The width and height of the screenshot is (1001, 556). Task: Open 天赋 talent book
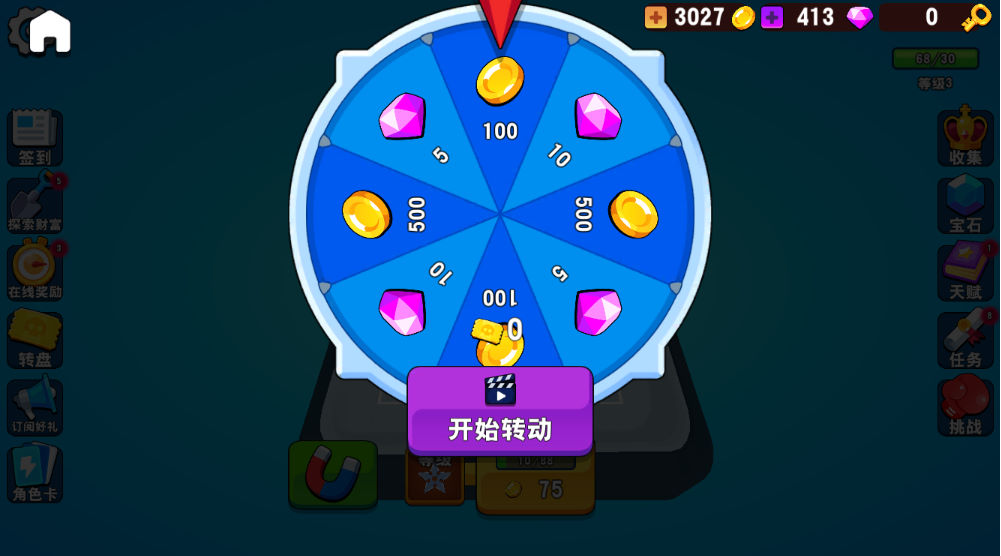pos(965,272)
